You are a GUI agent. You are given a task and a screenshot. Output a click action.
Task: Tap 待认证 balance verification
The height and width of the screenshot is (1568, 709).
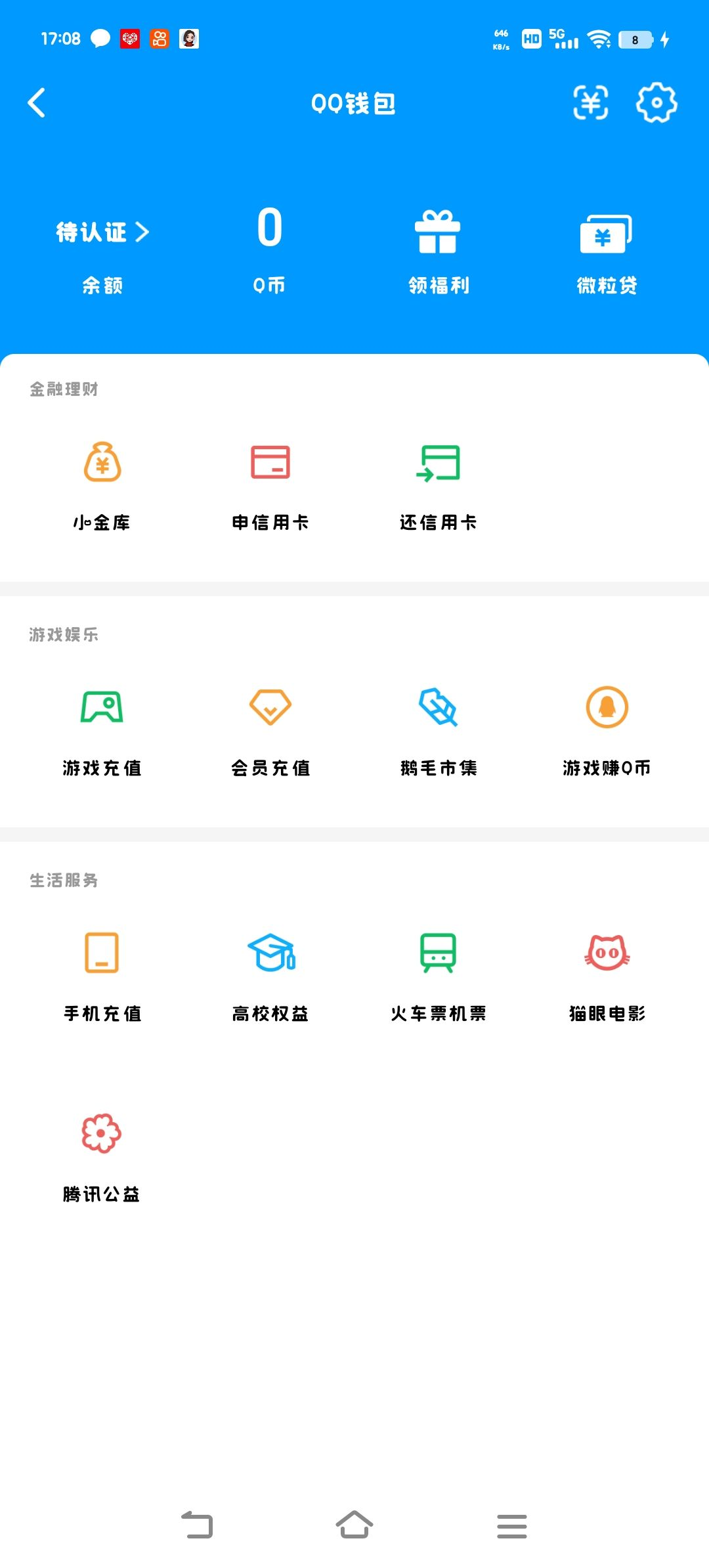[102, 232]
